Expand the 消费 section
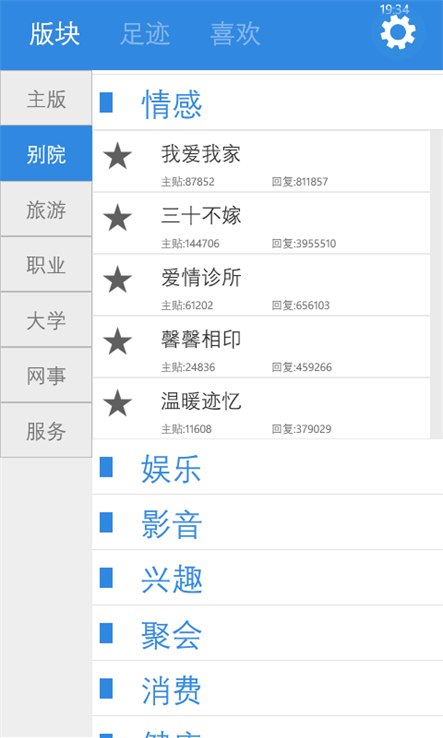 (x=267, y=689)
